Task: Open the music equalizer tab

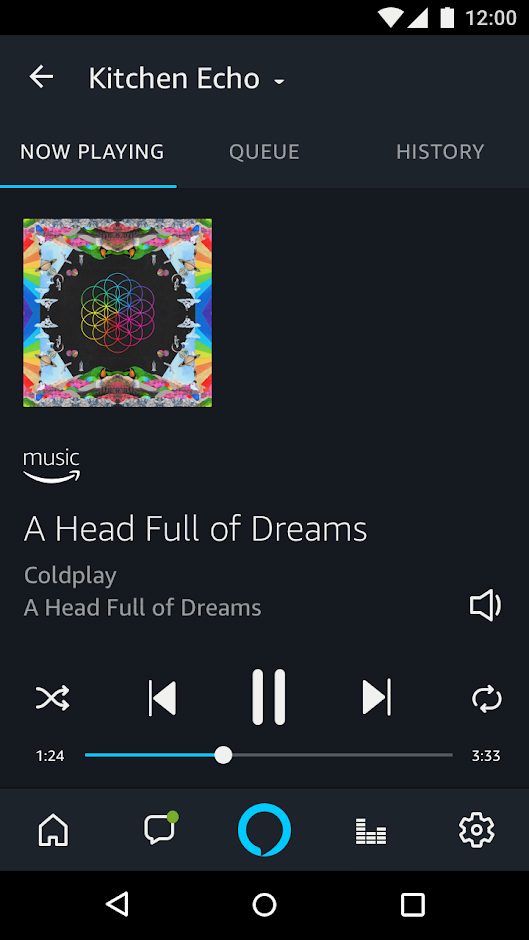Action: pyautogui.click(x=371, y=831)
